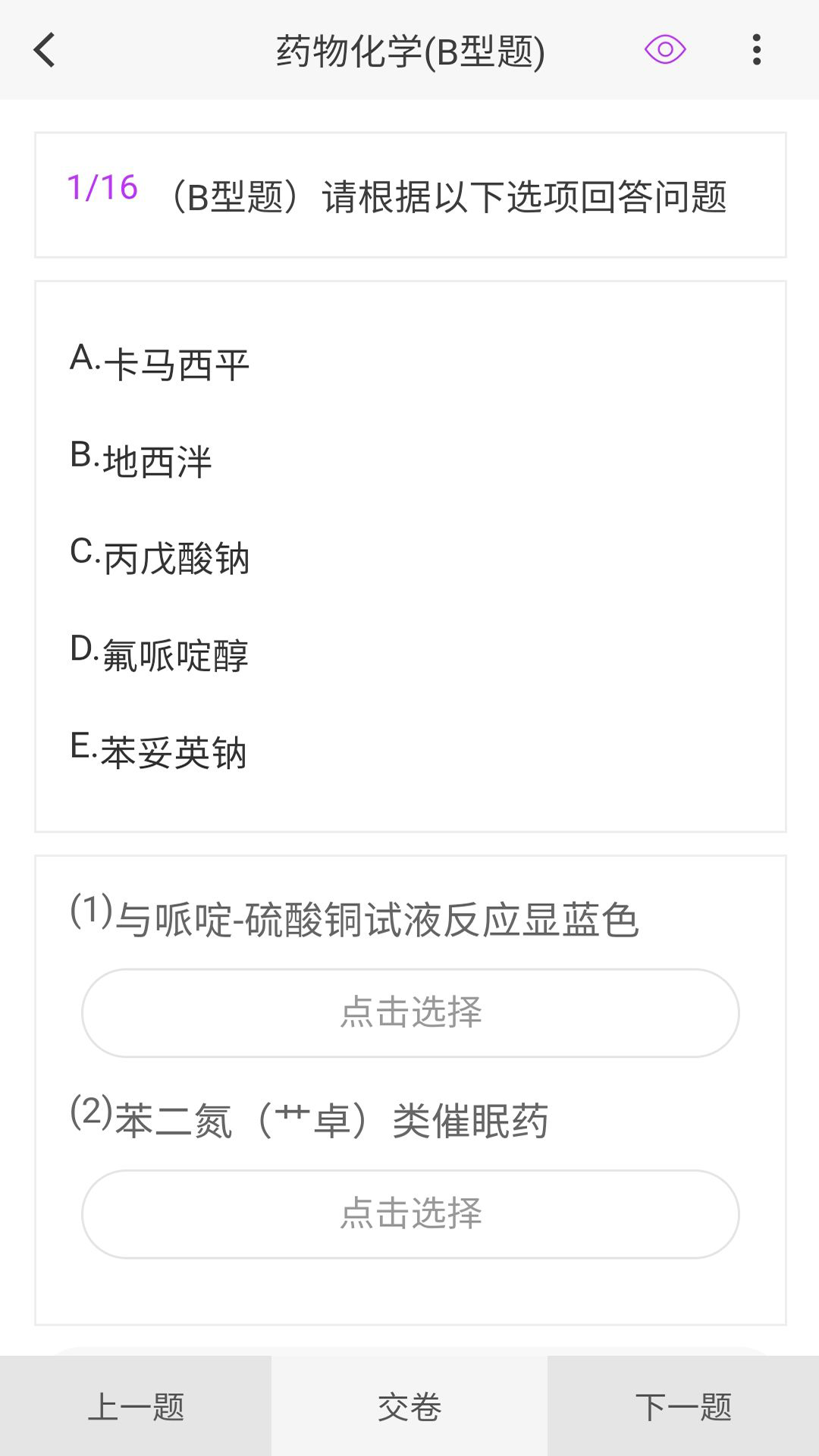Viewport: 819px width, 1456px height.
Task: Open the three-dot overflow menu
Action: tap(756, 50)
